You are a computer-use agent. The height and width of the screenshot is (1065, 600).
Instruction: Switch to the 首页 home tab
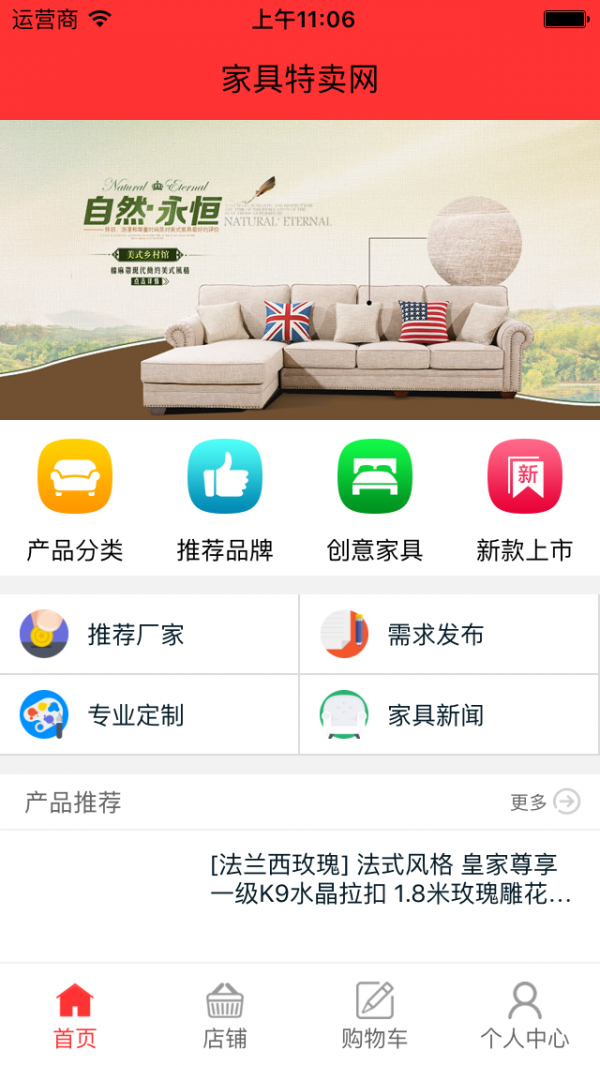click(x=75, y=1015)
